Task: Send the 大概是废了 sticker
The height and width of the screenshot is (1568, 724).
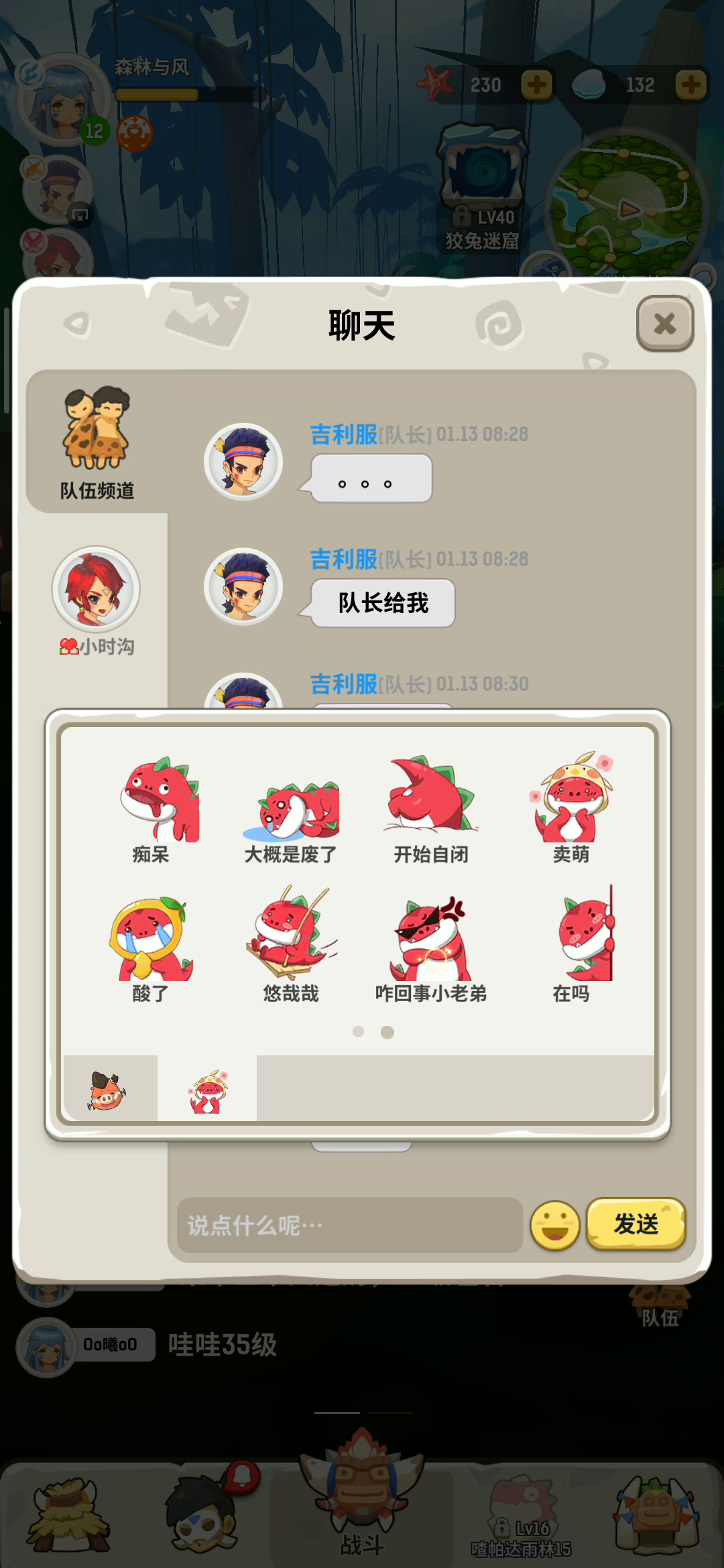Action: pyautogui.click(x=291, y=811)
